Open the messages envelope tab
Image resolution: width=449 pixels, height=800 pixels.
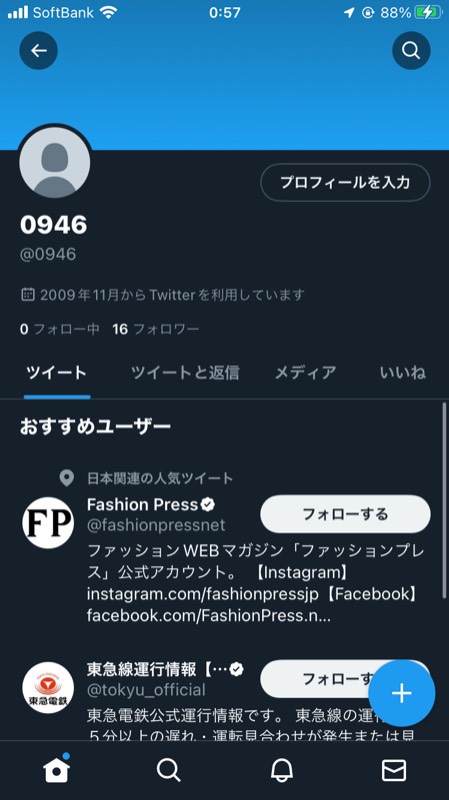pos(394,769)
